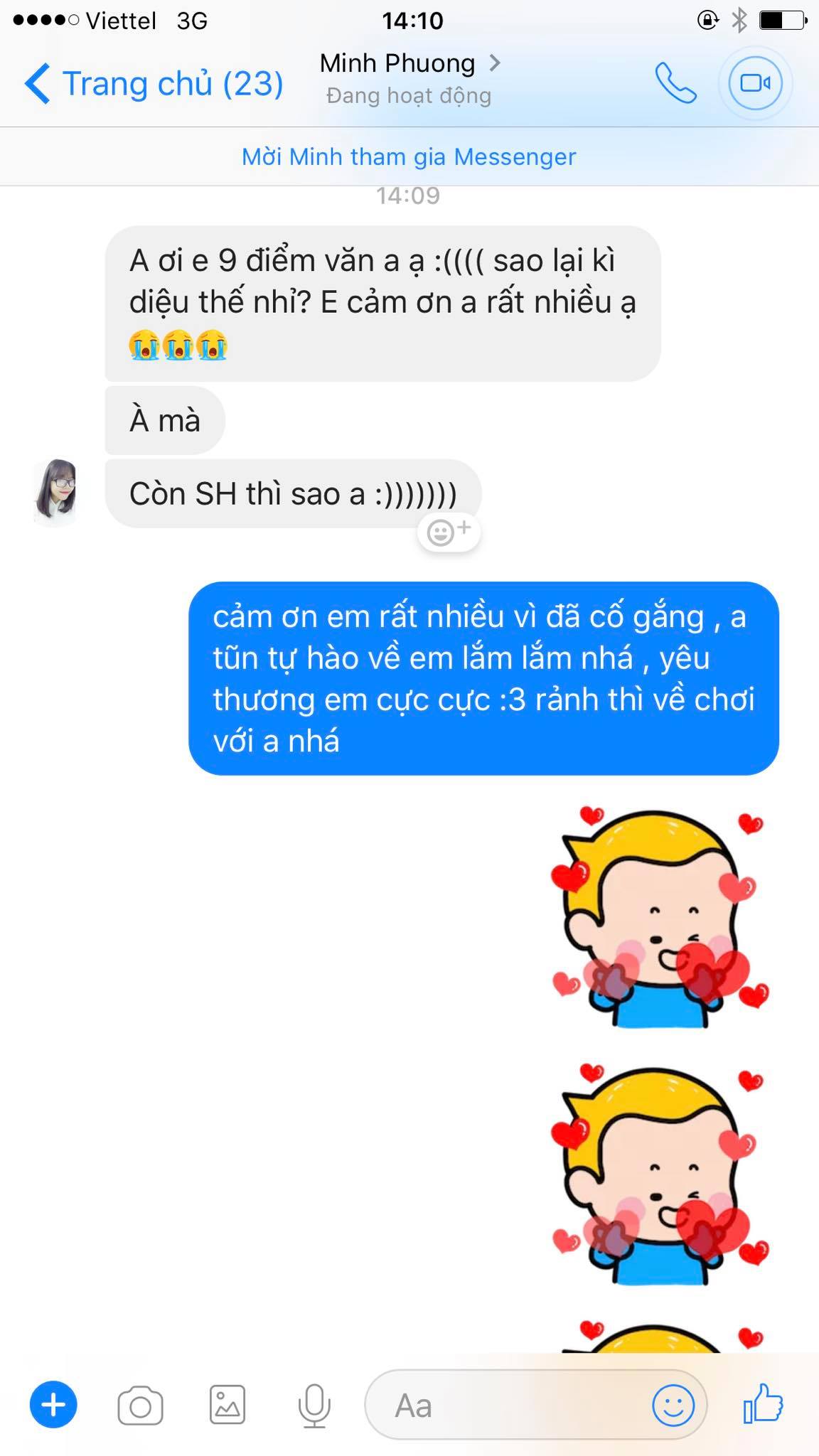Open Minh Phuong's contact details
This screenshot has height=1456, width=819.
(409, 64)
